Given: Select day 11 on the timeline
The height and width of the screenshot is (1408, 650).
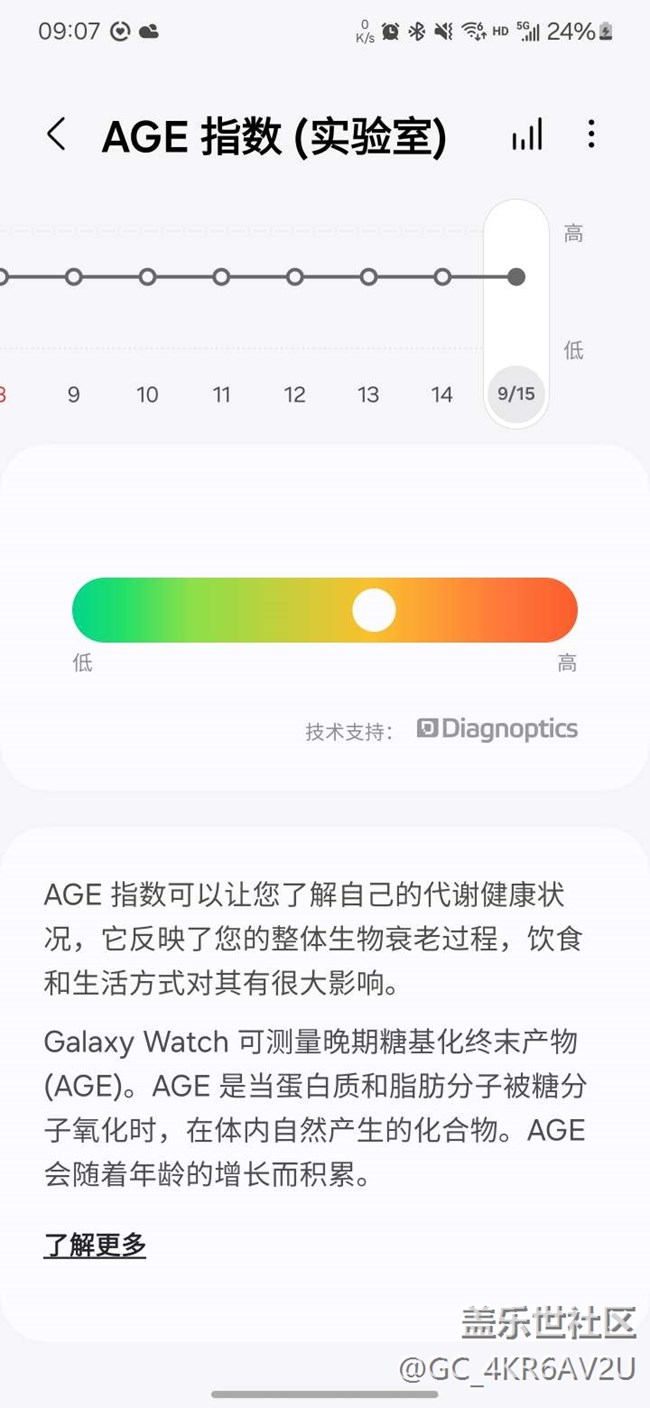Looking at the screenshot, I should (x=221, y=394).
